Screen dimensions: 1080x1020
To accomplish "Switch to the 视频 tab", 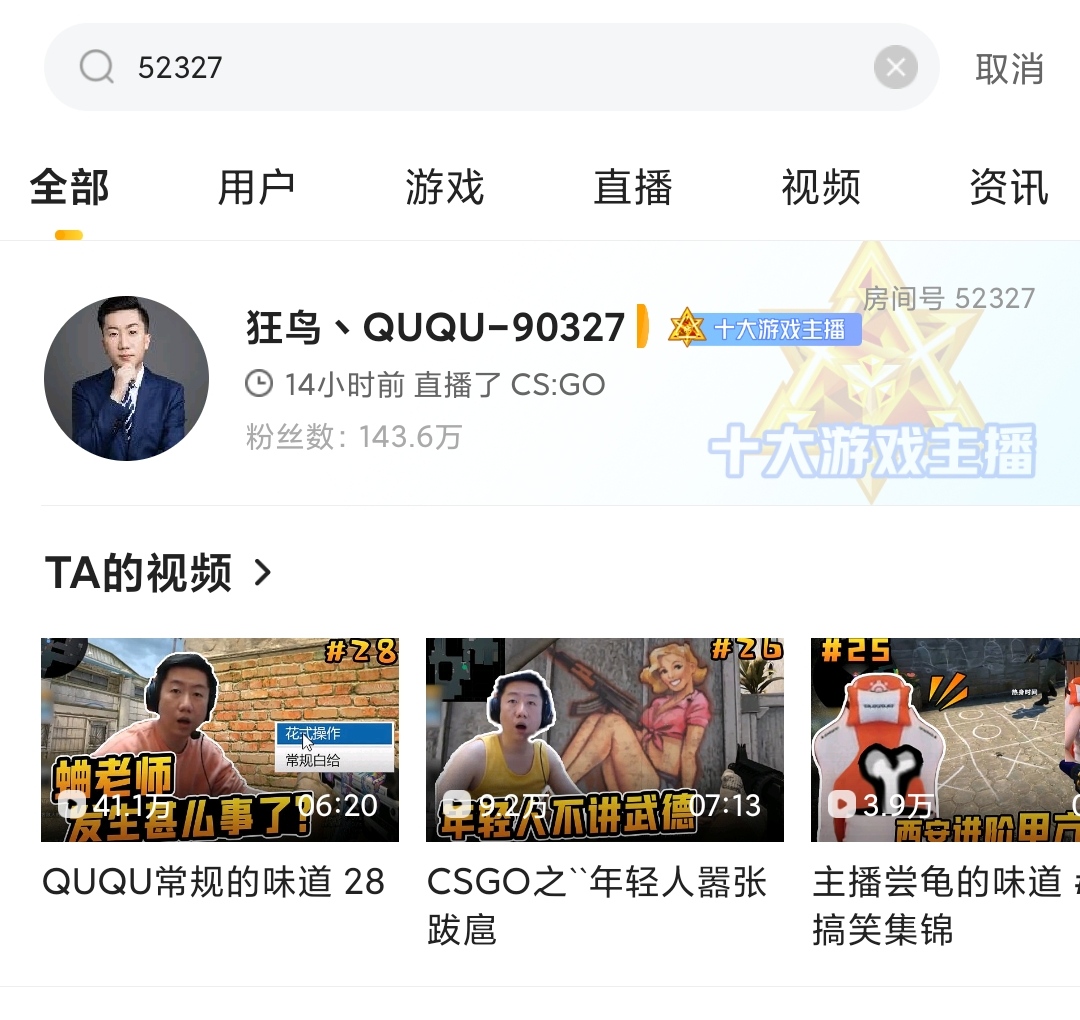I will coord(820,188).
